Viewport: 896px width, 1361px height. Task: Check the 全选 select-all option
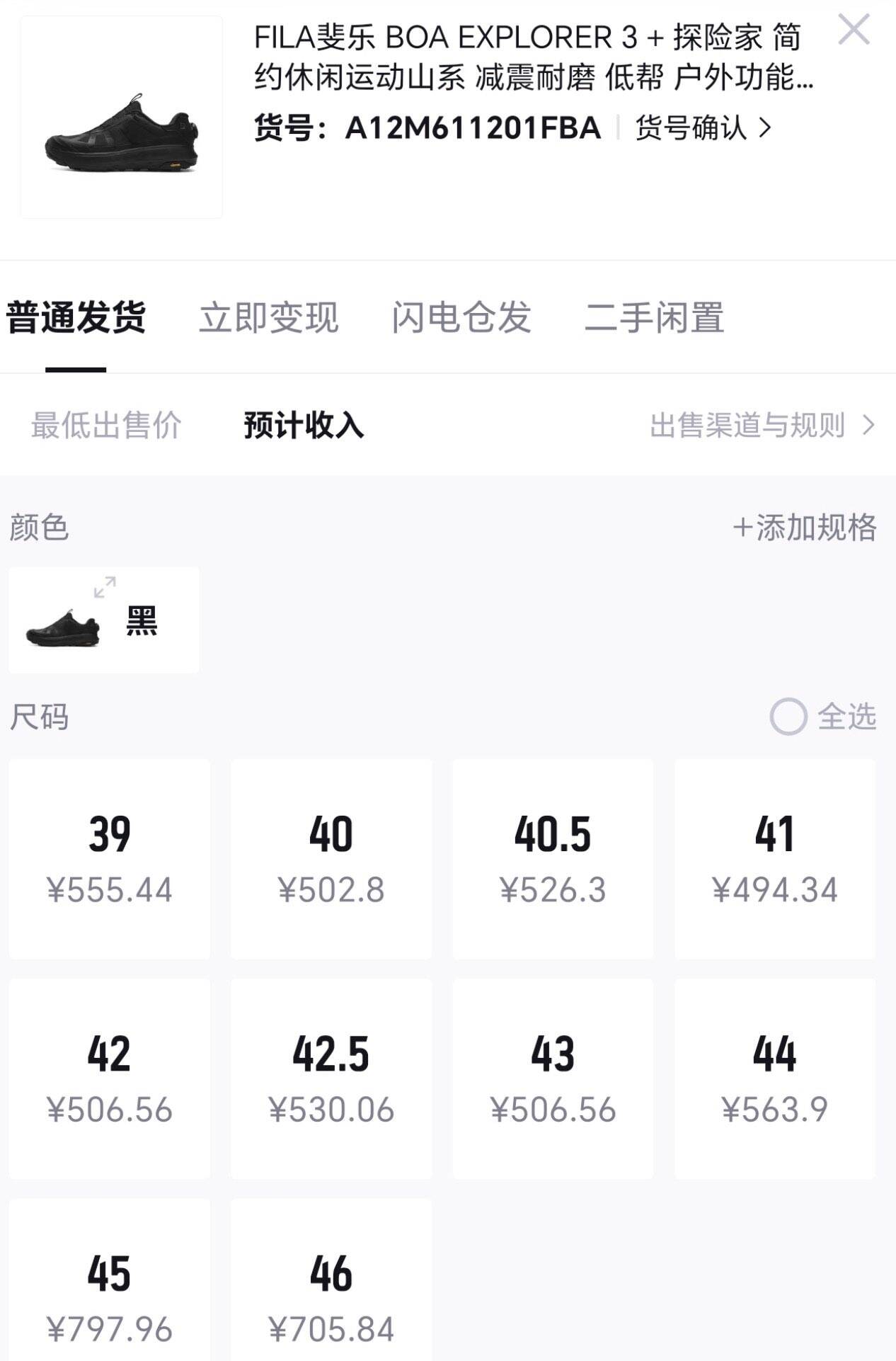point(823,717)
